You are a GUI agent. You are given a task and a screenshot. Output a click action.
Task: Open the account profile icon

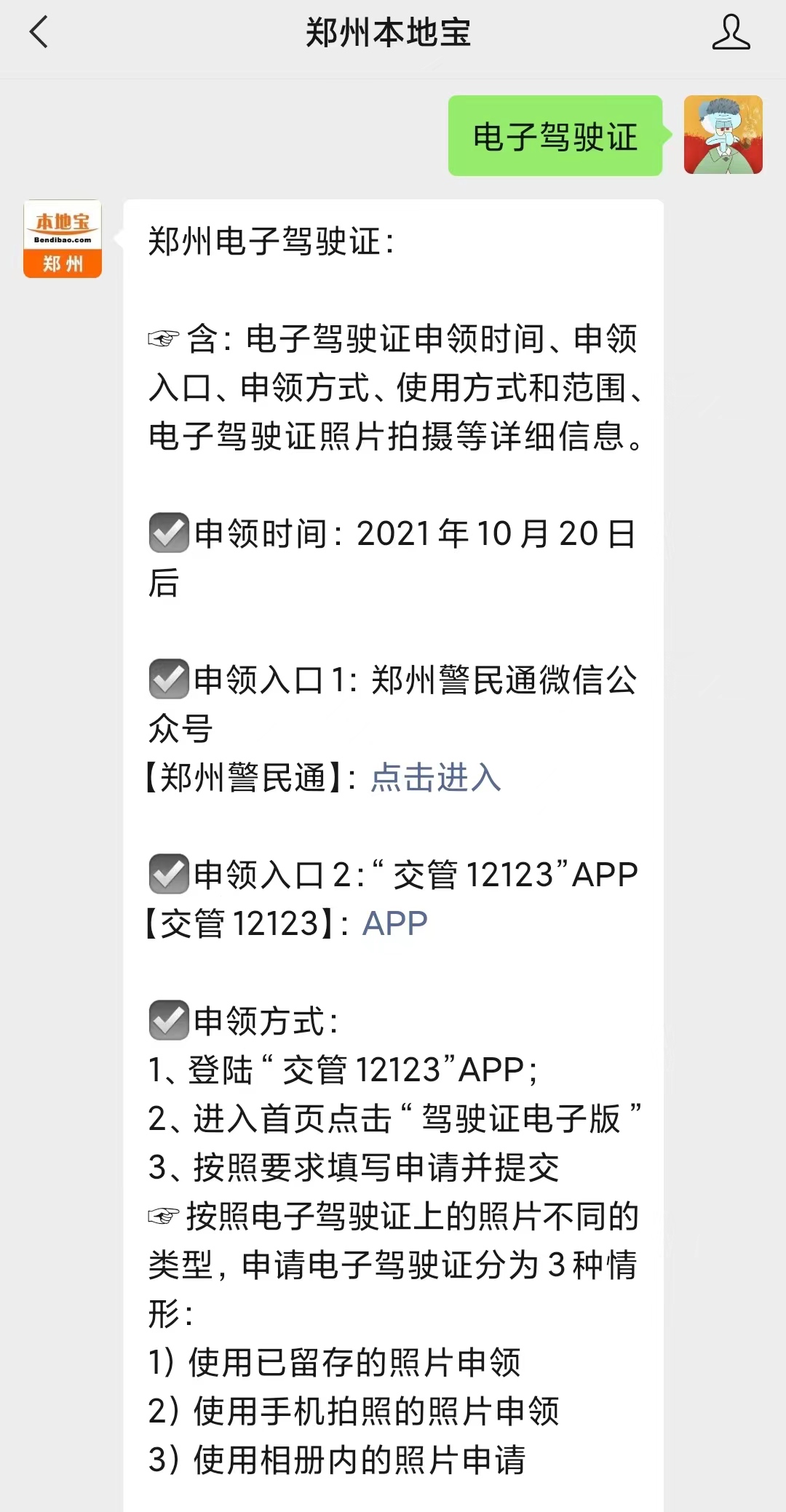730,33
